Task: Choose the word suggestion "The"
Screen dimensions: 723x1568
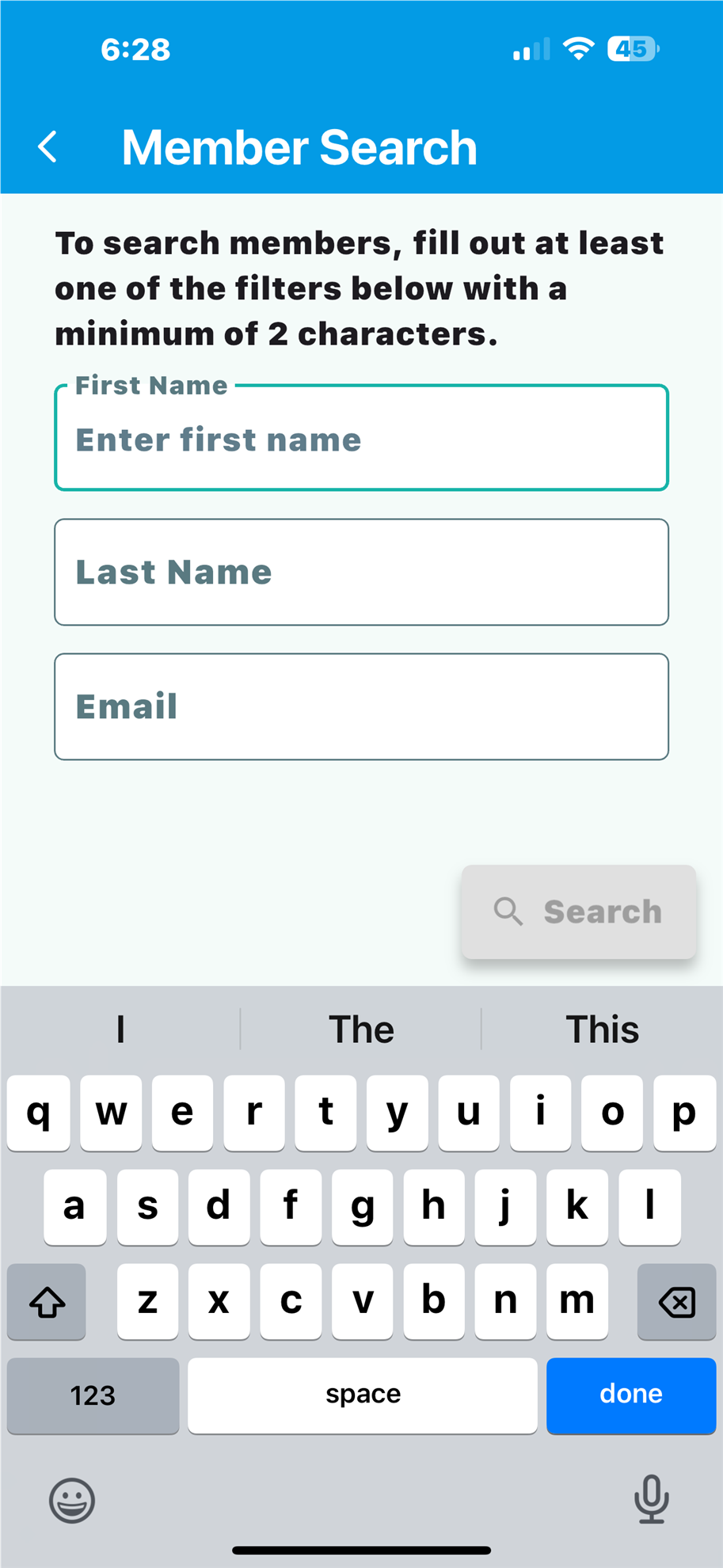Action: [x=361, y=1029]
